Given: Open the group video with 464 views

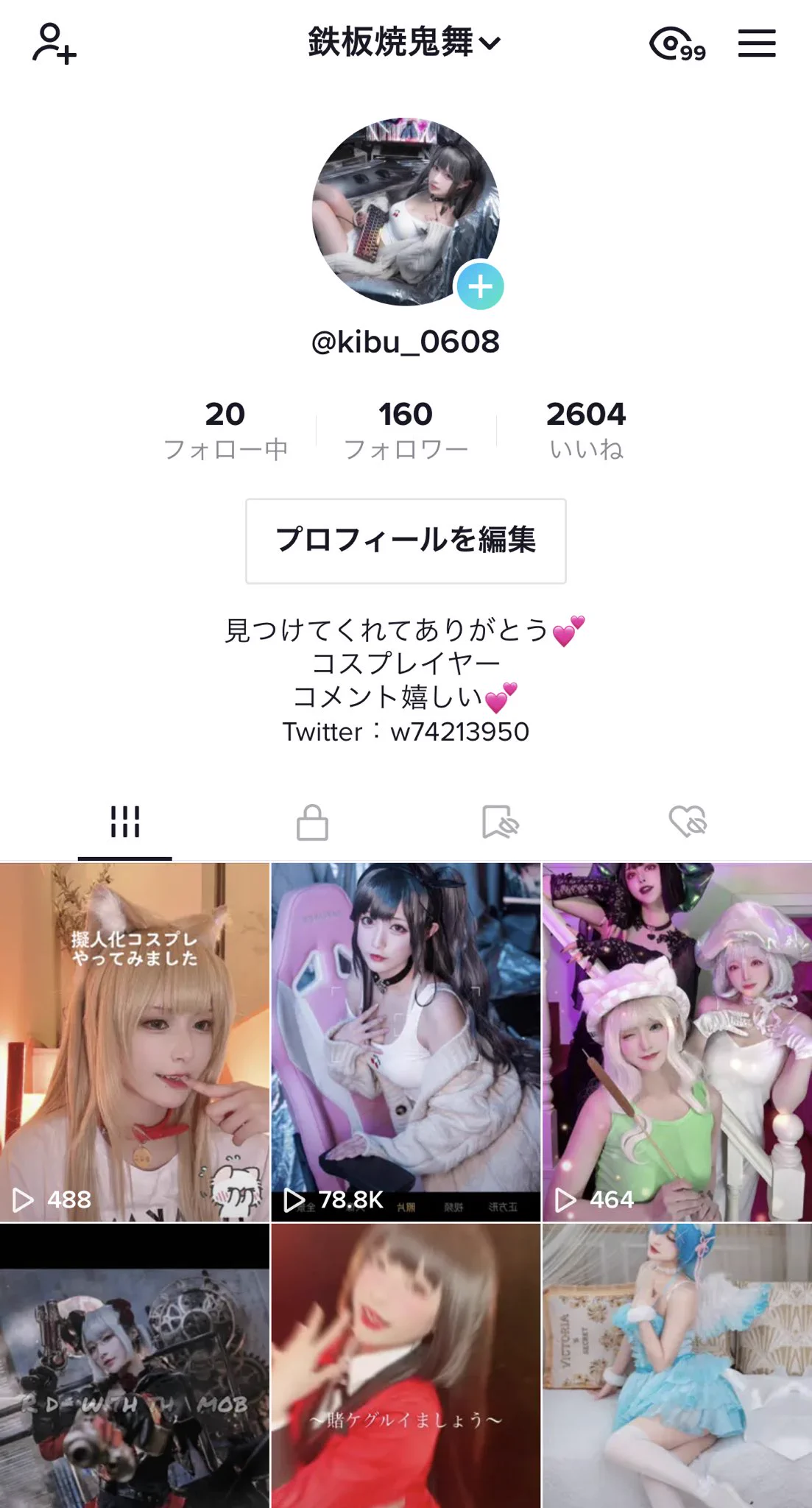Looking at the screenshot, I should click(677, 1042).
